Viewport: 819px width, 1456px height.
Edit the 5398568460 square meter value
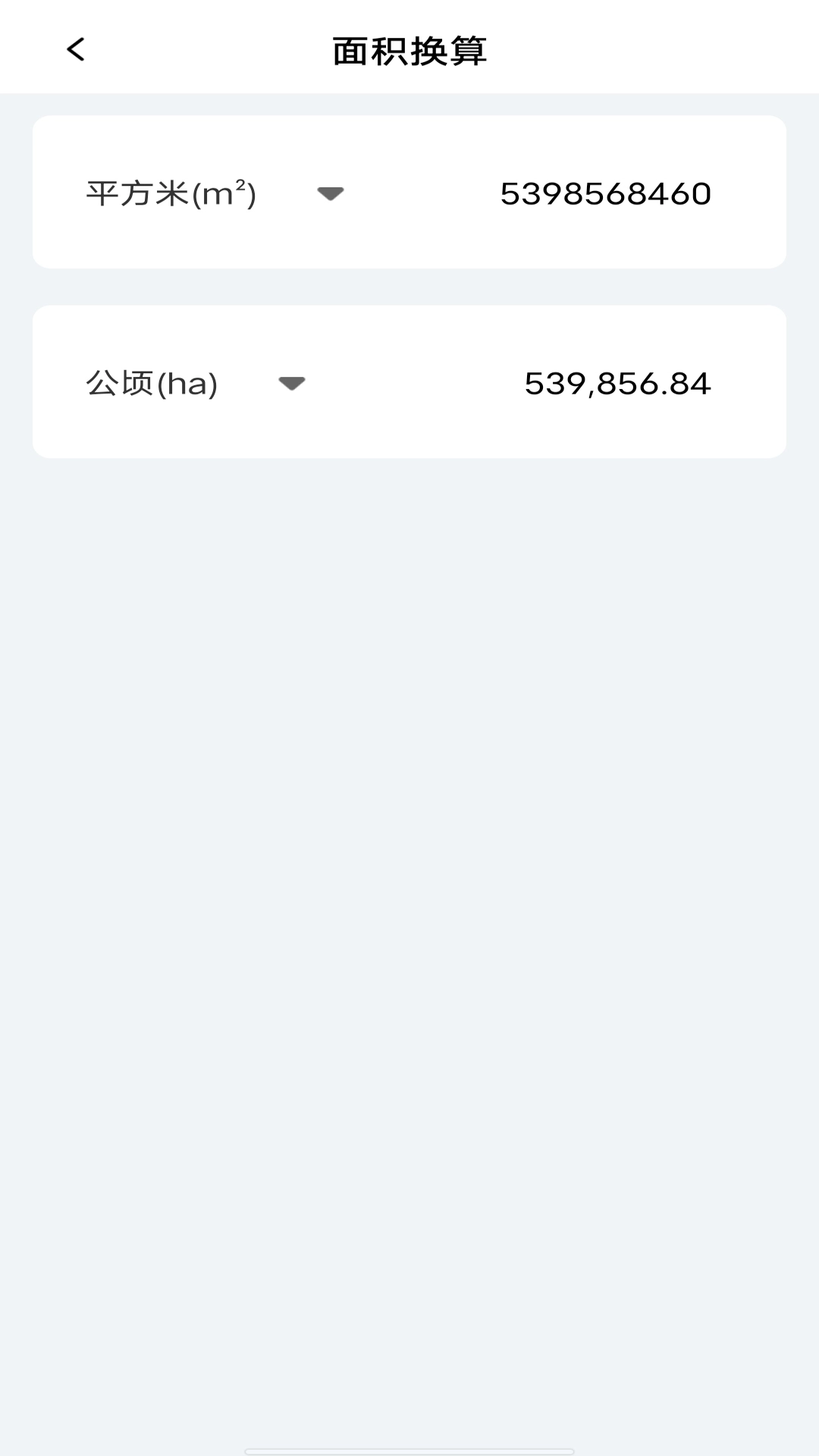(x=605, y=193)
